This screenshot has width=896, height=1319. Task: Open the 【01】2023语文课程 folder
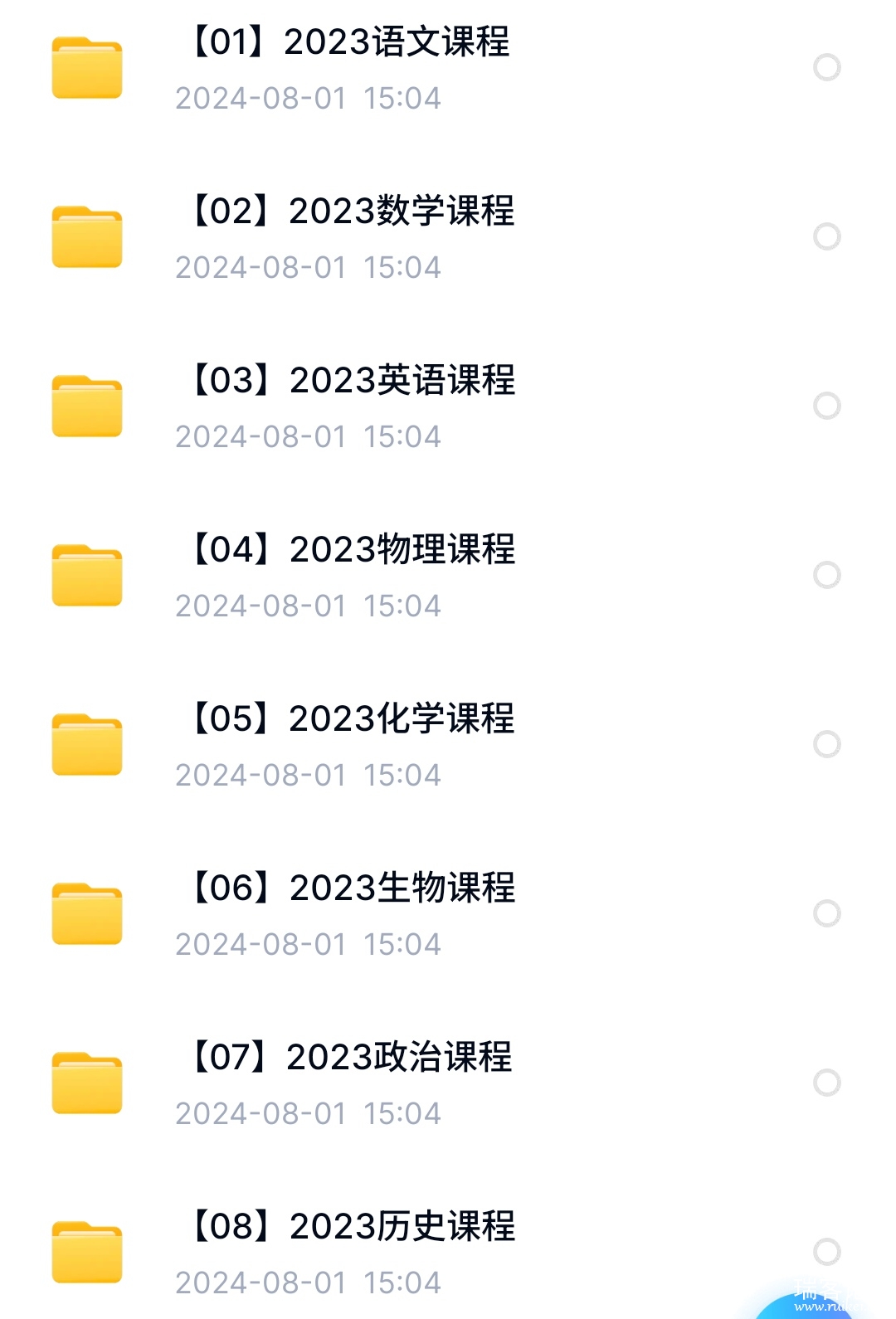tap(348, 43)
